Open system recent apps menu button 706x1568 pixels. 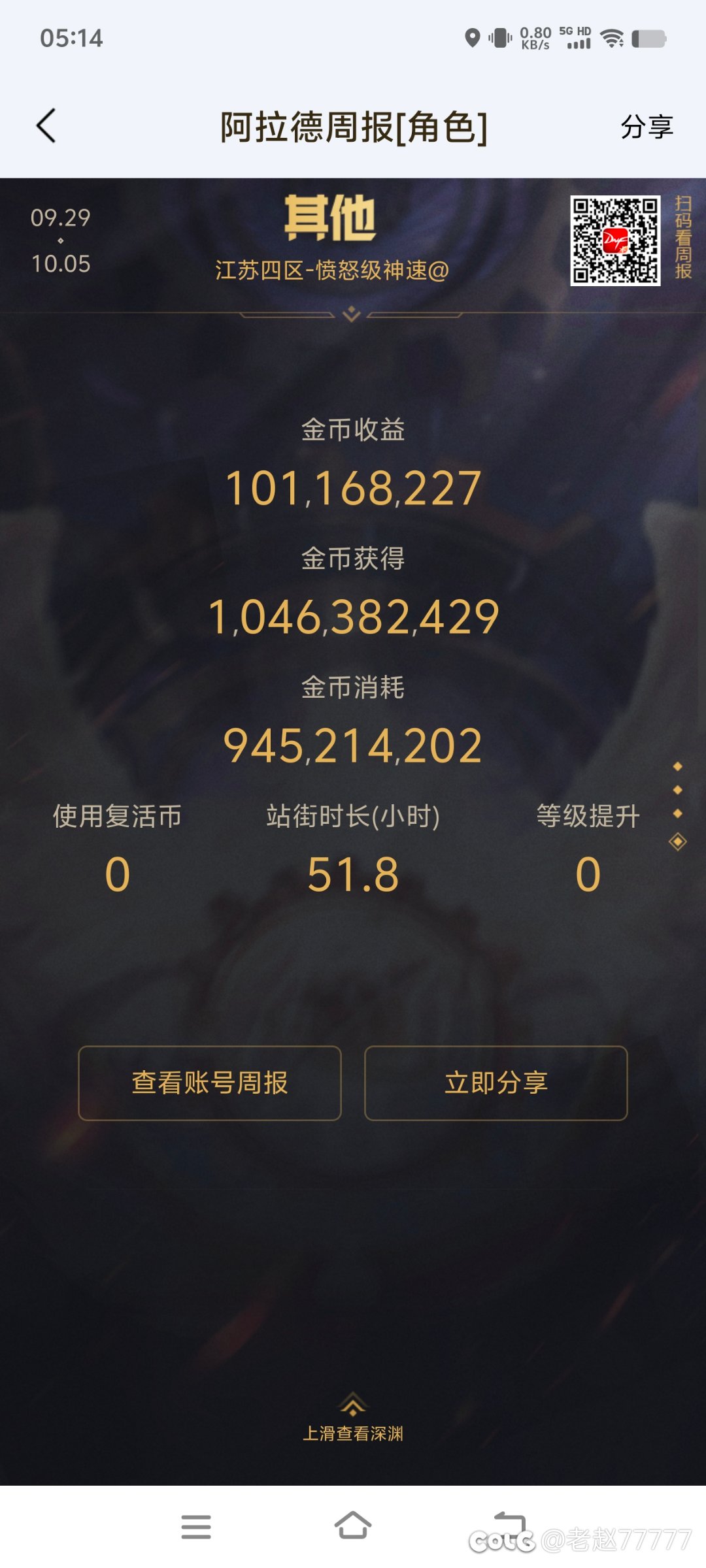[x=196, y=1527]
